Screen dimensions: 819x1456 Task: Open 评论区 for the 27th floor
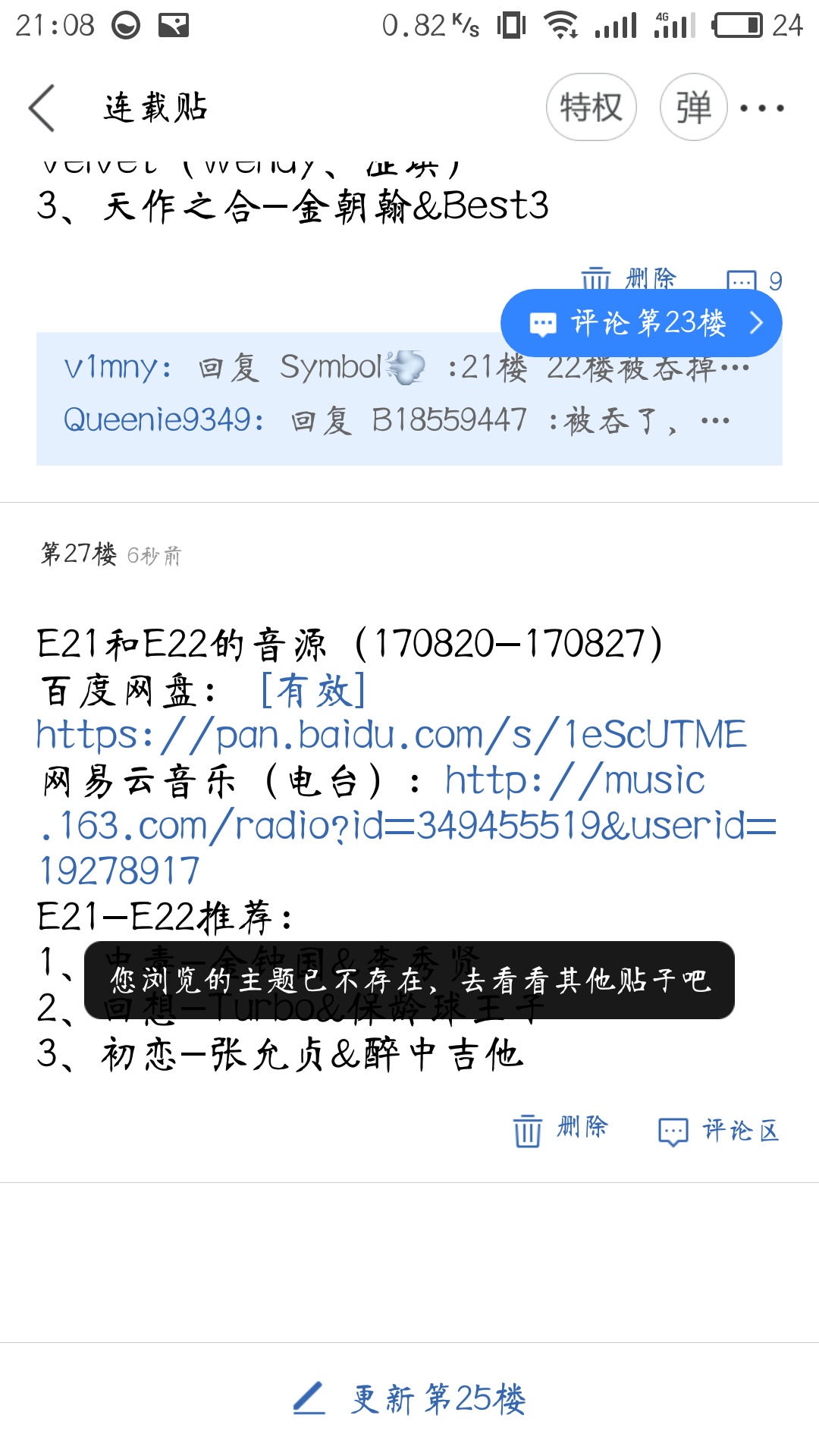click(718, 1131)
